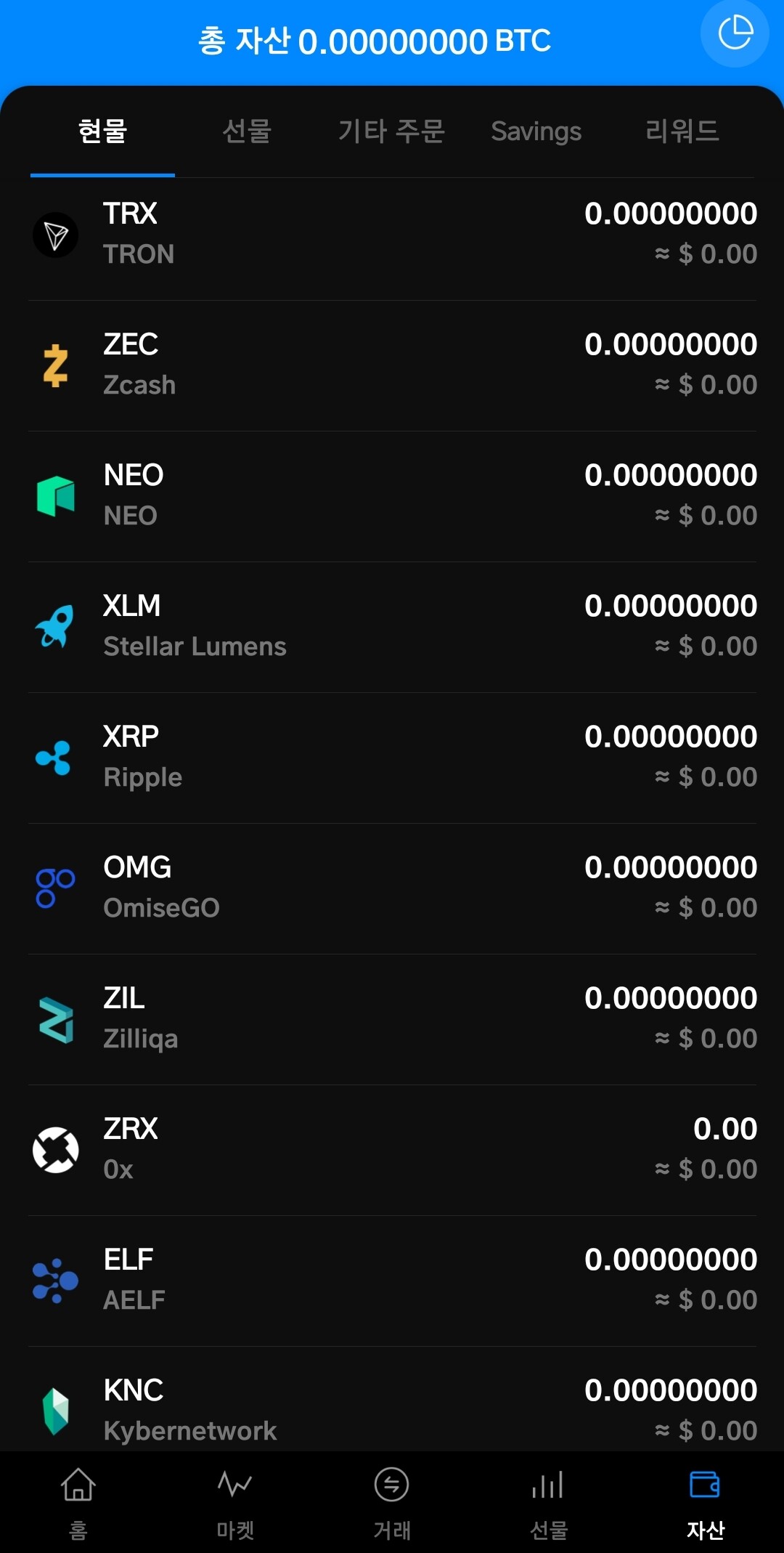
Task: Open the asset pie chart icon
Action: pyautogui.click(x=735, y=33)
